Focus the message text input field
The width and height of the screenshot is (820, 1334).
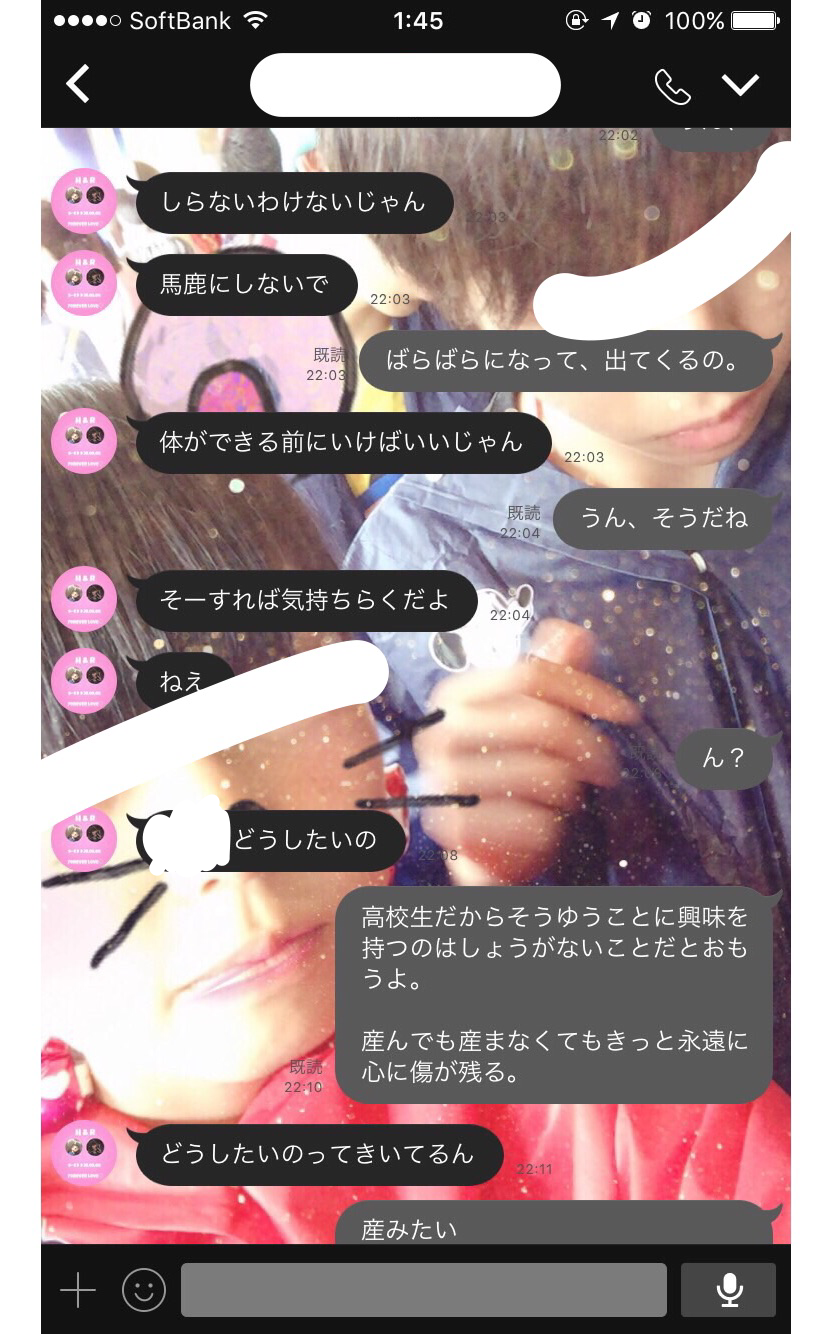point(424,1290)
